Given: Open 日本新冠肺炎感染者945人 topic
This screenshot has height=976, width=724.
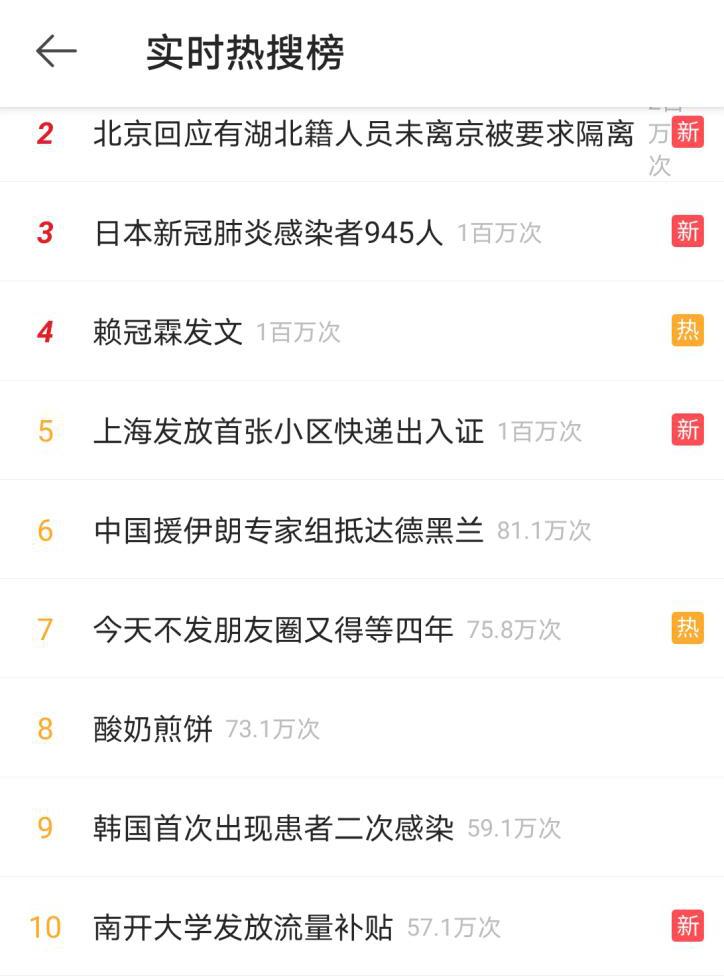Looking at the screenshot, I should 268,233.
